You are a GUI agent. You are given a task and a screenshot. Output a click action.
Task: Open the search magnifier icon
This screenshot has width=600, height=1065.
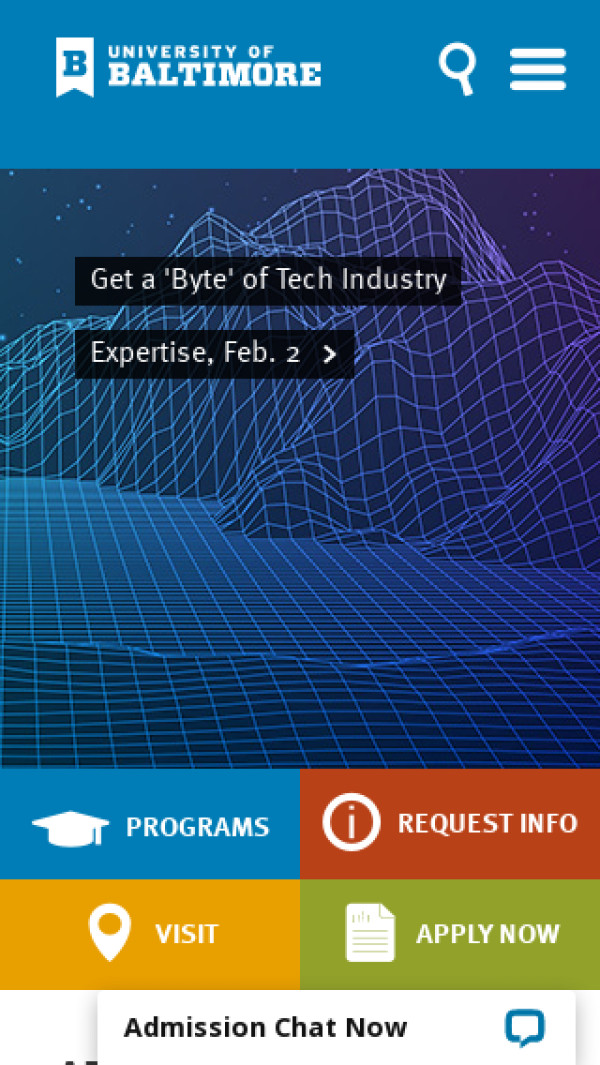tap(457, 68)
